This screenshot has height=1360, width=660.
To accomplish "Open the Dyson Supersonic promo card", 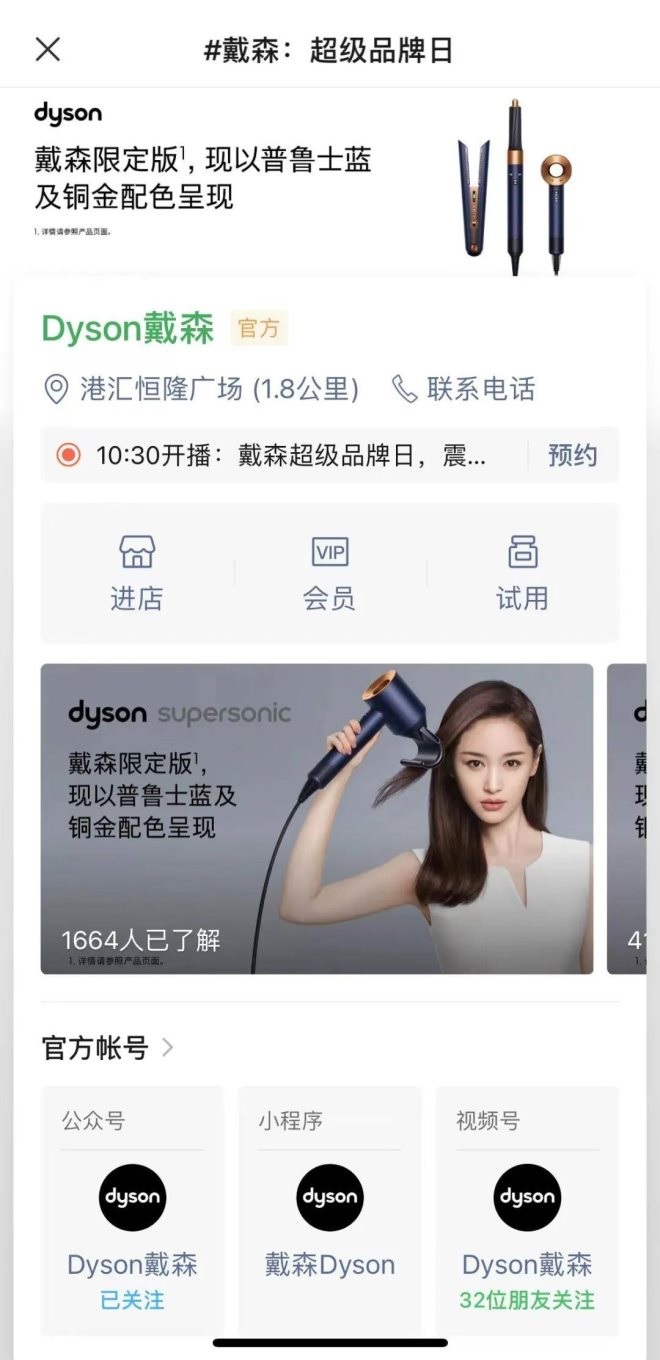I will click(317, 819).
